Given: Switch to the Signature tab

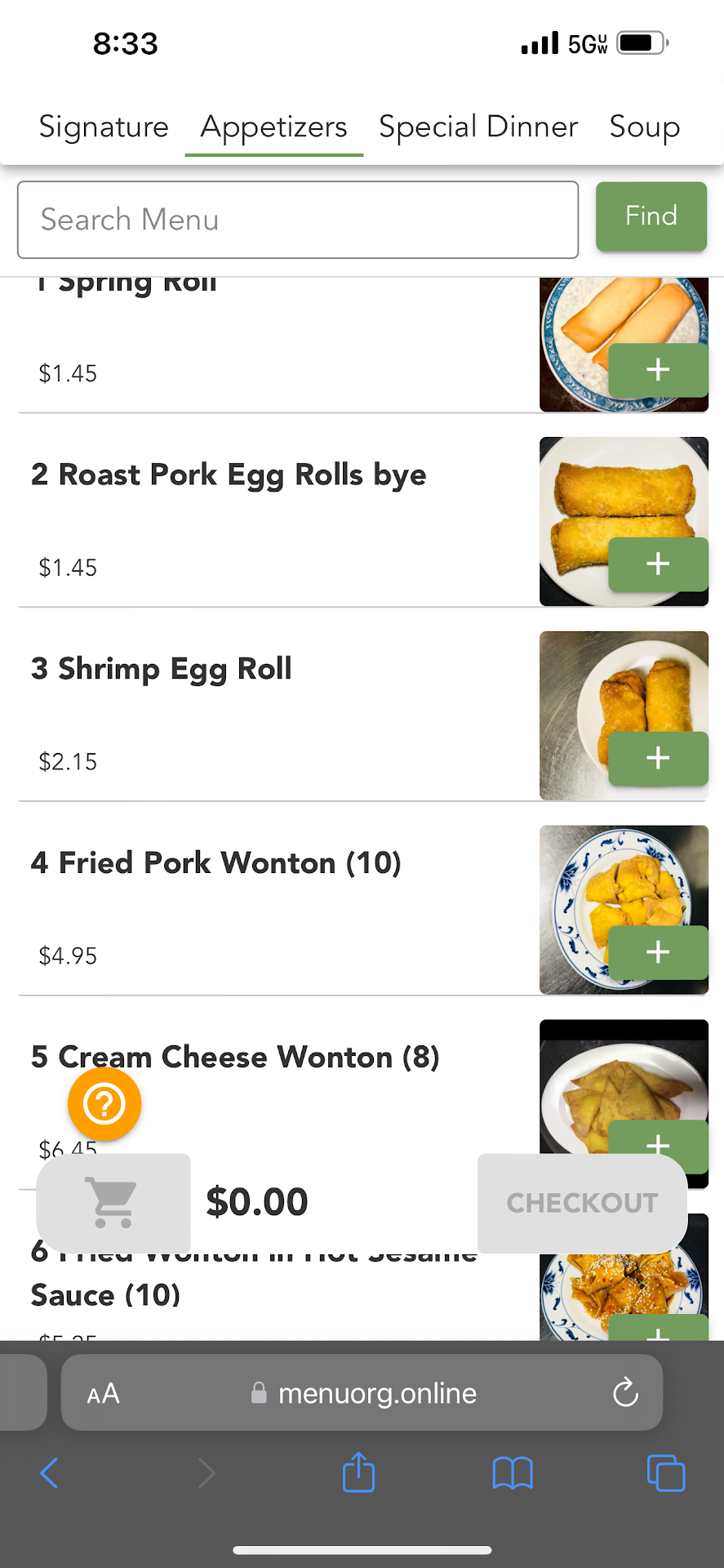Looking at the screenshot, I should click(x=104, y=127).
